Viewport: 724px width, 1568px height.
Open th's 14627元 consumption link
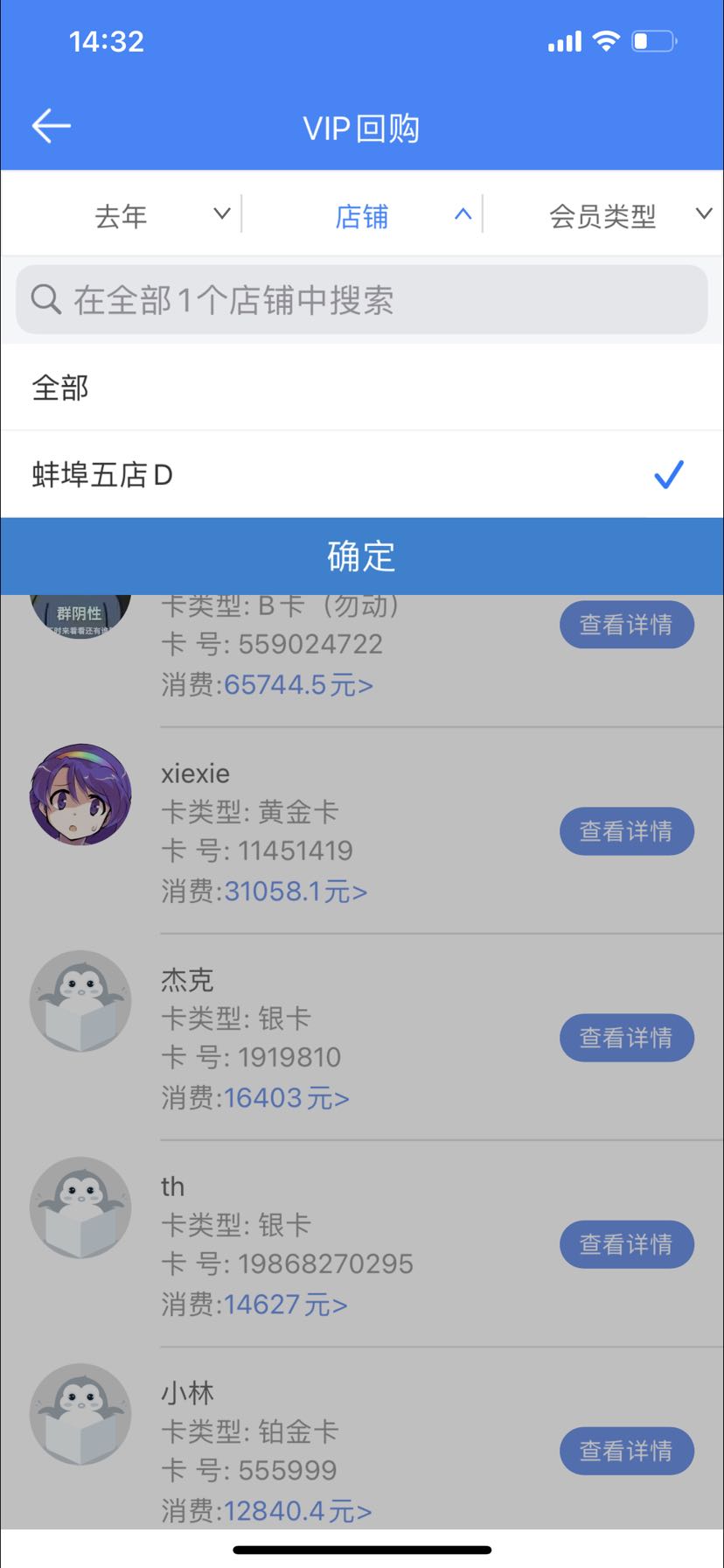point(286,1305)
